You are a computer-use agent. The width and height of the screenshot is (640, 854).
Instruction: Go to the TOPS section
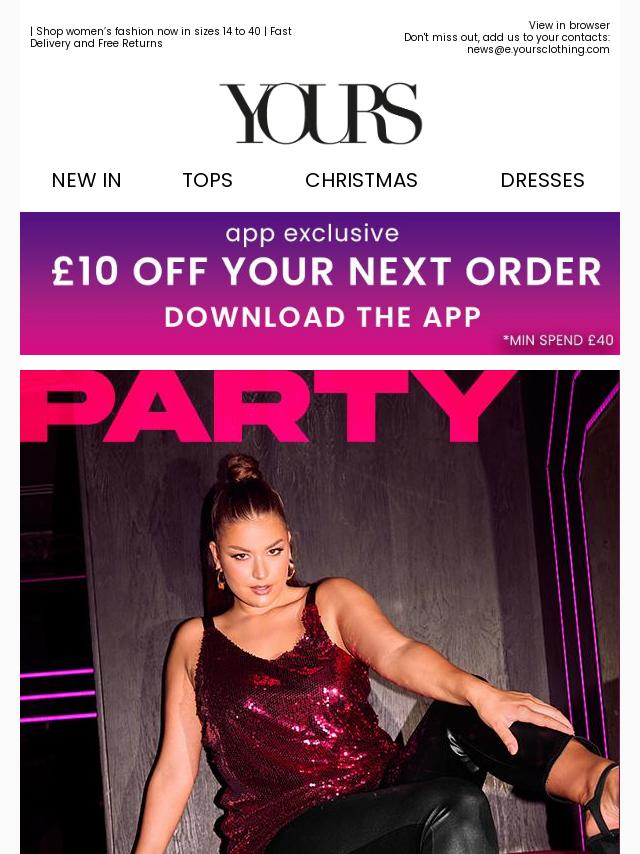pyautogui.click(x=207, y=181)
